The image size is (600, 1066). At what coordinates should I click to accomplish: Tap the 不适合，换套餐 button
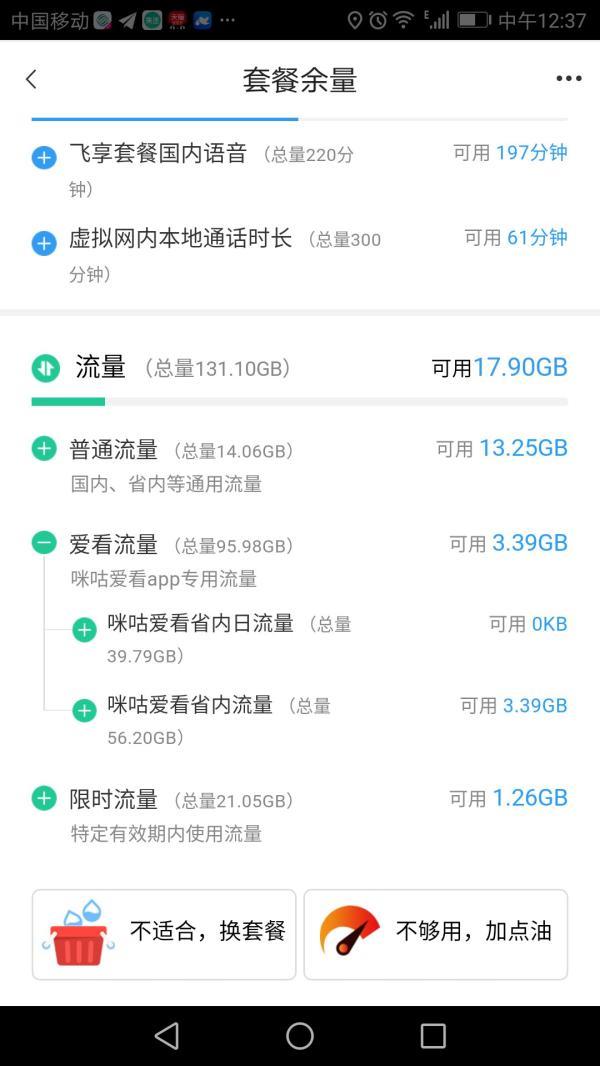(164, 934)
